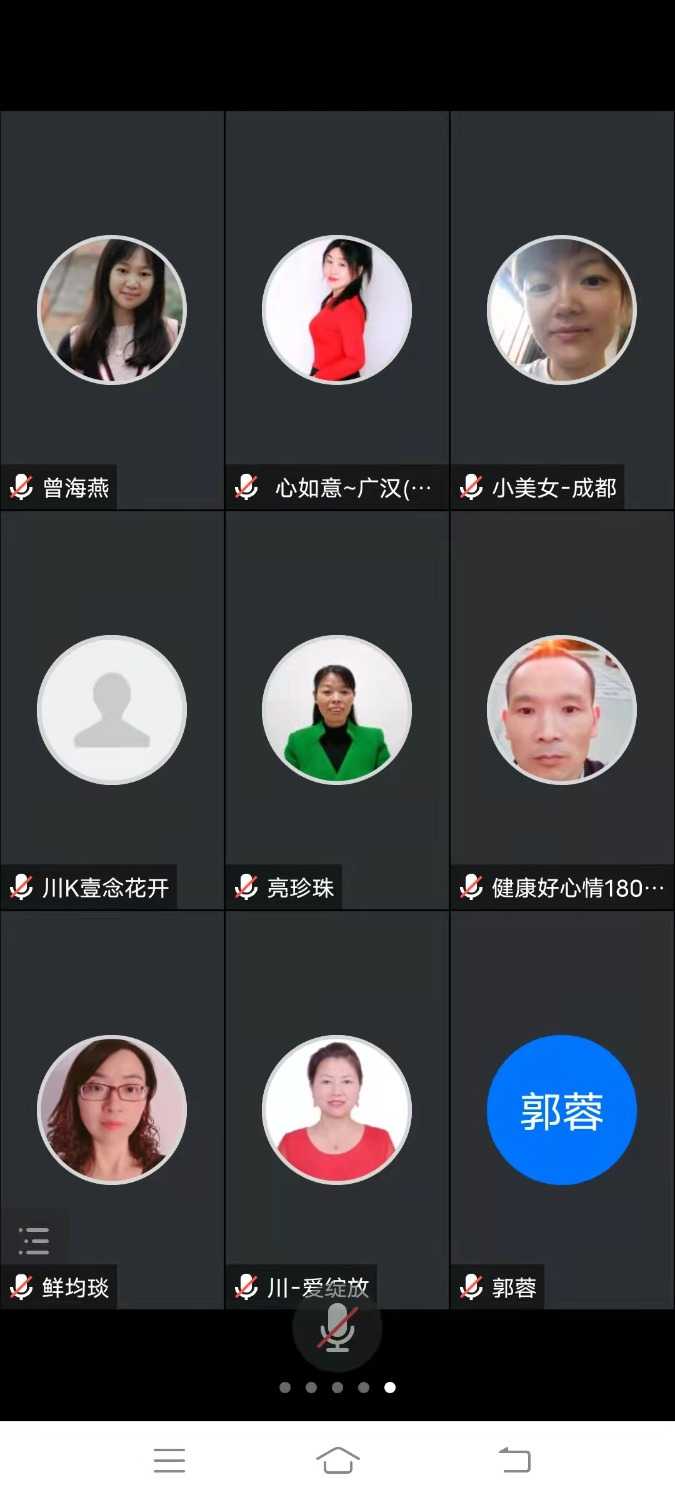Viewport: 675px width, 1500px height.
Task: Go back with system back button
Action: 514,1460
